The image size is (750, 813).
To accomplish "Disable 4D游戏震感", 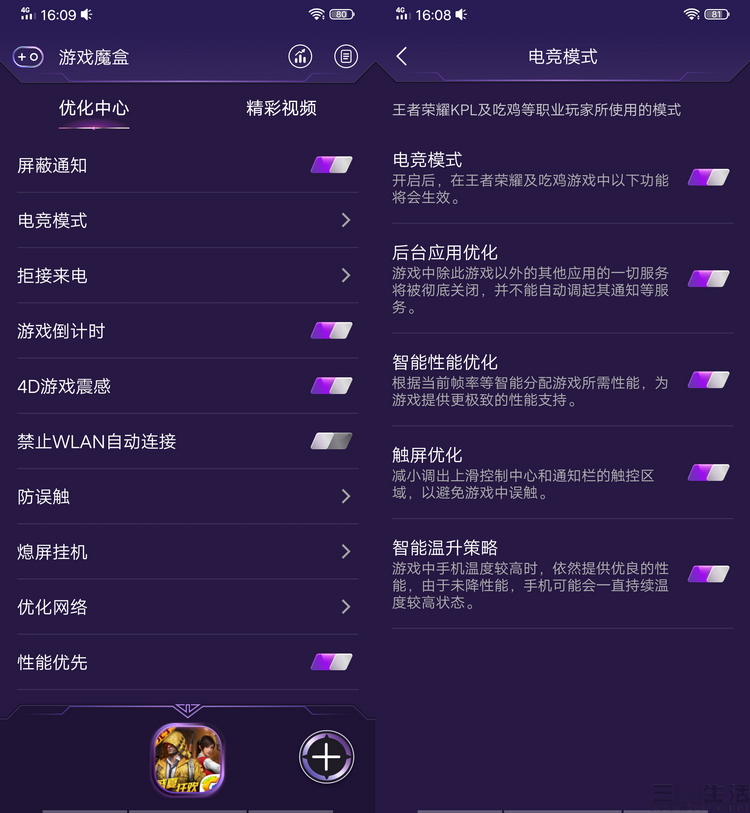I will [331, 386].
